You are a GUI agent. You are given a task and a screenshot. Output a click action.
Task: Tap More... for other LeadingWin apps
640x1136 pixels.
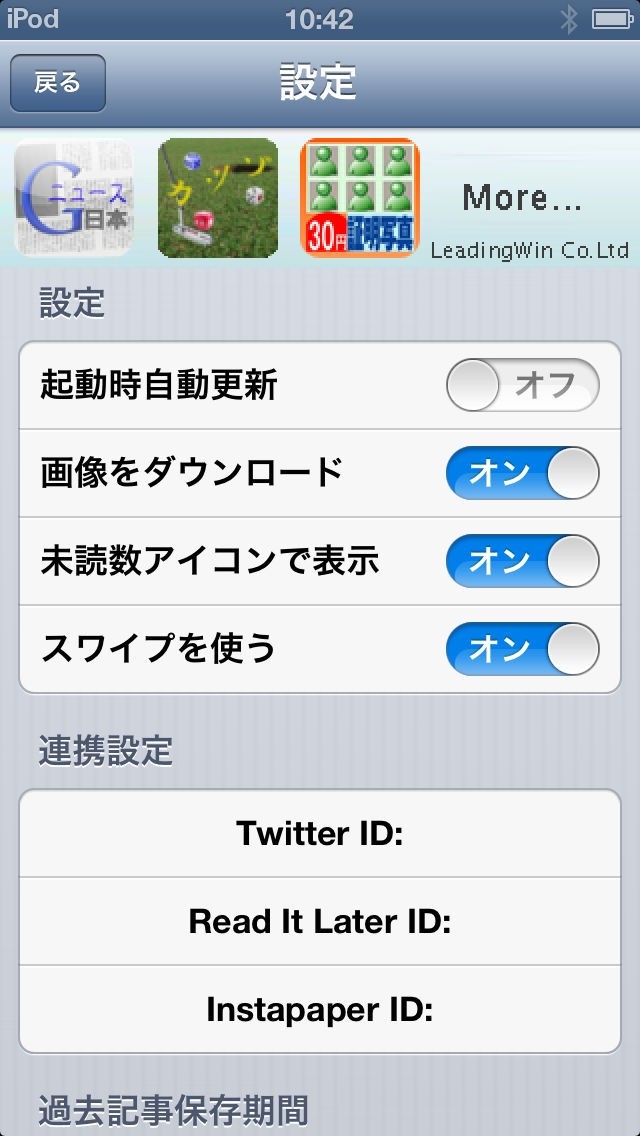[522, 198]
